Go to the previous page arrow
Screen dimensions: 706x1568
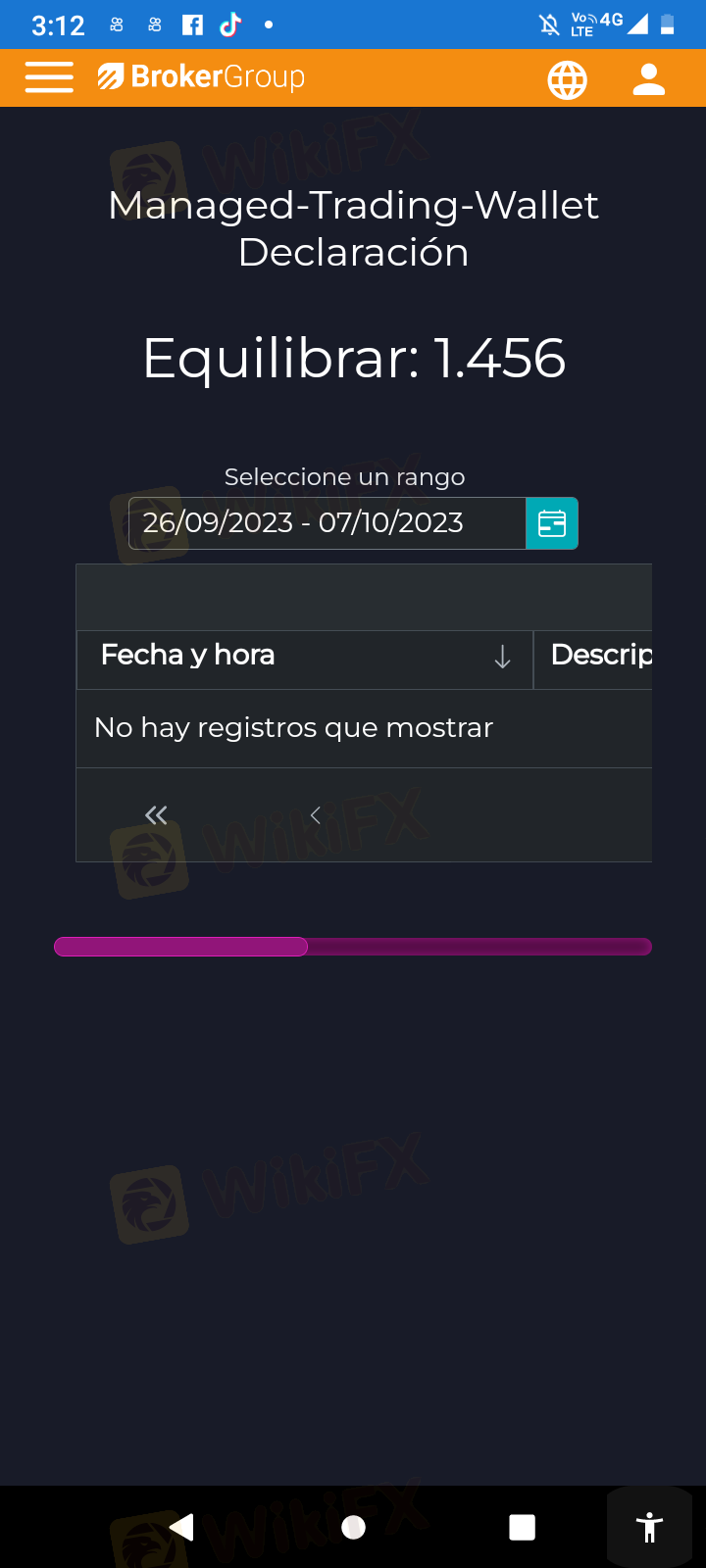[x=315, y=814]
